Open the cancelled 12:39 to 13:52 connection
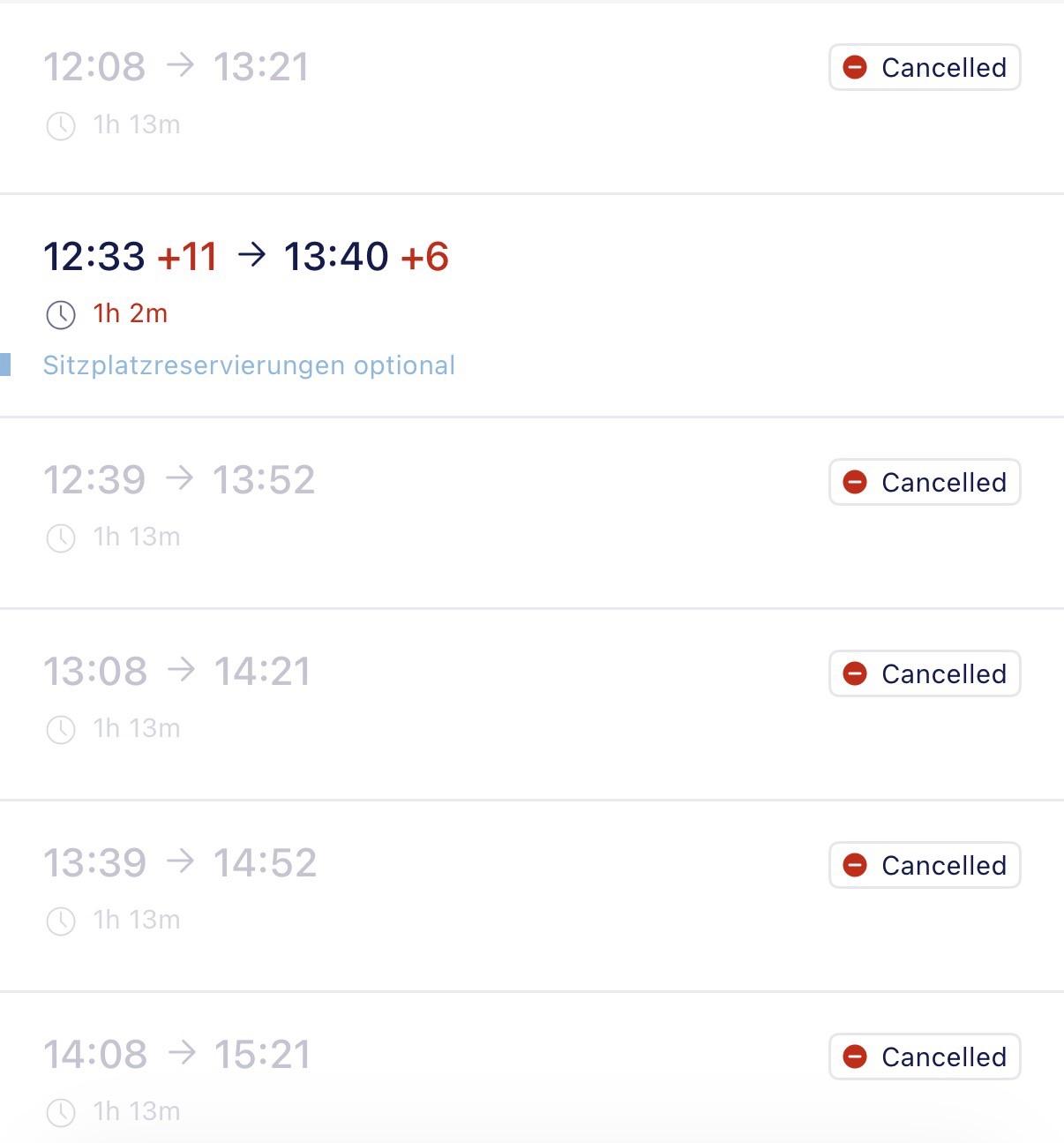 pos(179,480)
